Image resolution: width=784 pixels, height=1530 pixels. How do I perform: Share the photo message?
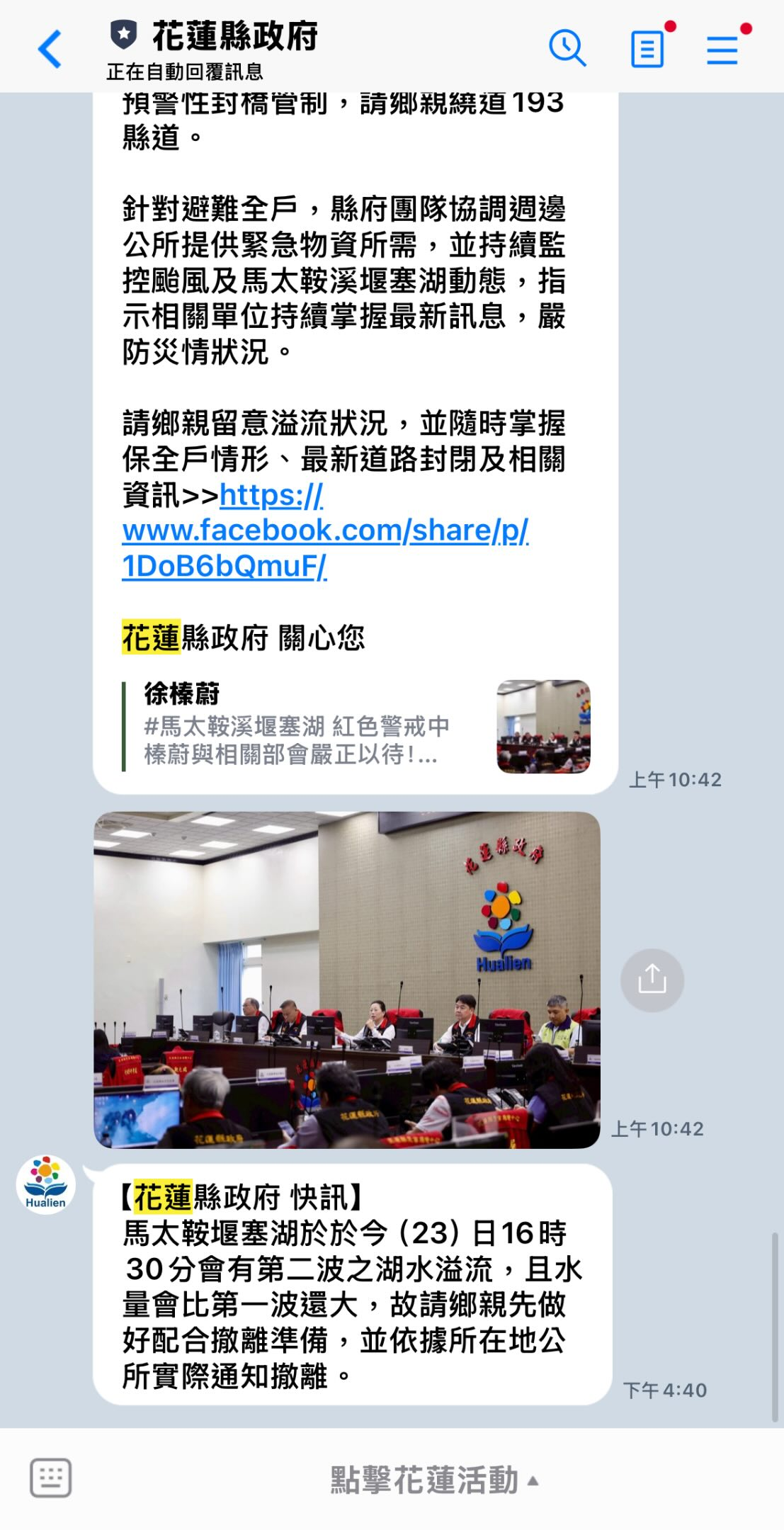[652, 980]
